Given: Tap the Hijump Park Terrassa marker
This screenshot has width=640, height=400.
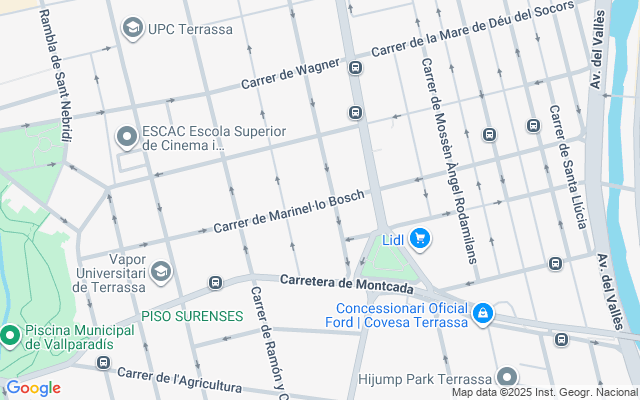Looking at the screenshot, I should click(x=508, y=378).
